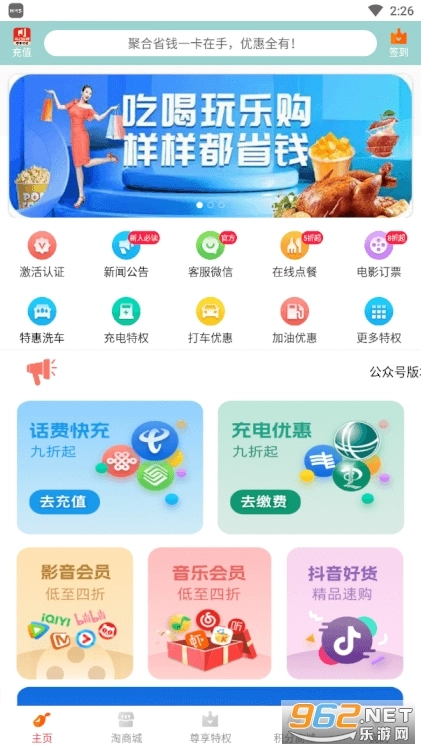The image size is (421, 750).
Task: Open 在线点餐 food ordering
Action: (295, 254)
